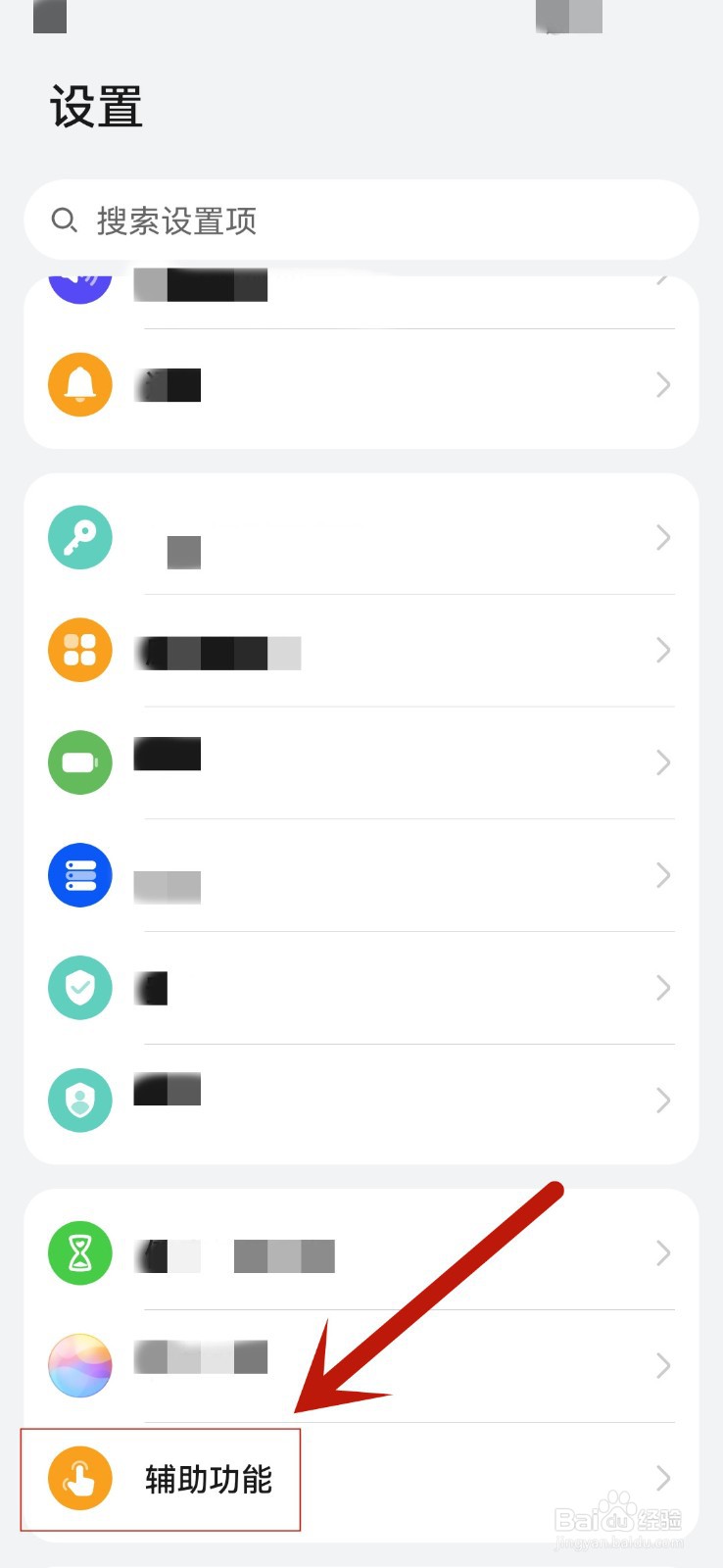This screenshot has width=723, height=1568.
Task: Open the notification bell settings icon
Action: point(79,384)
